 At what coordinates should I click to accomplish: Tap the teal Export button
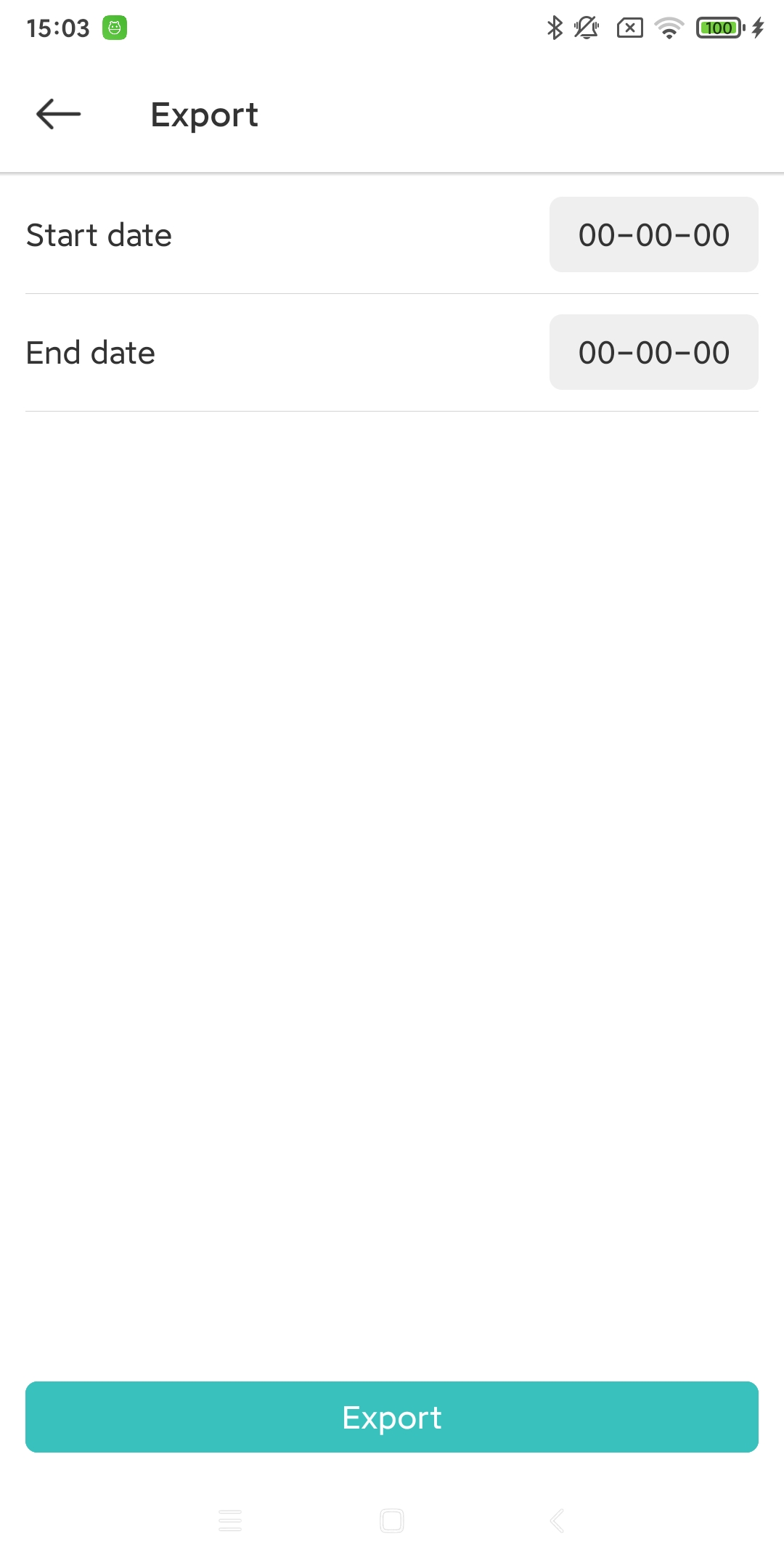392,1417
